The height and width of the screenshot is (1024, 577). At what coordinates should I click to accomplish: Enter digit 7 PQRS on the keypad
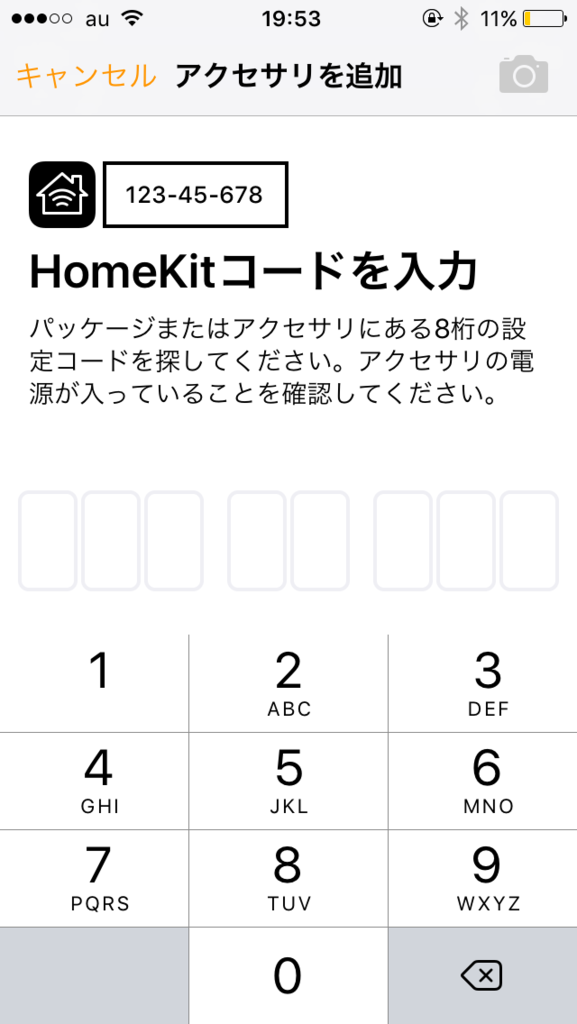(x=94, y=878)
